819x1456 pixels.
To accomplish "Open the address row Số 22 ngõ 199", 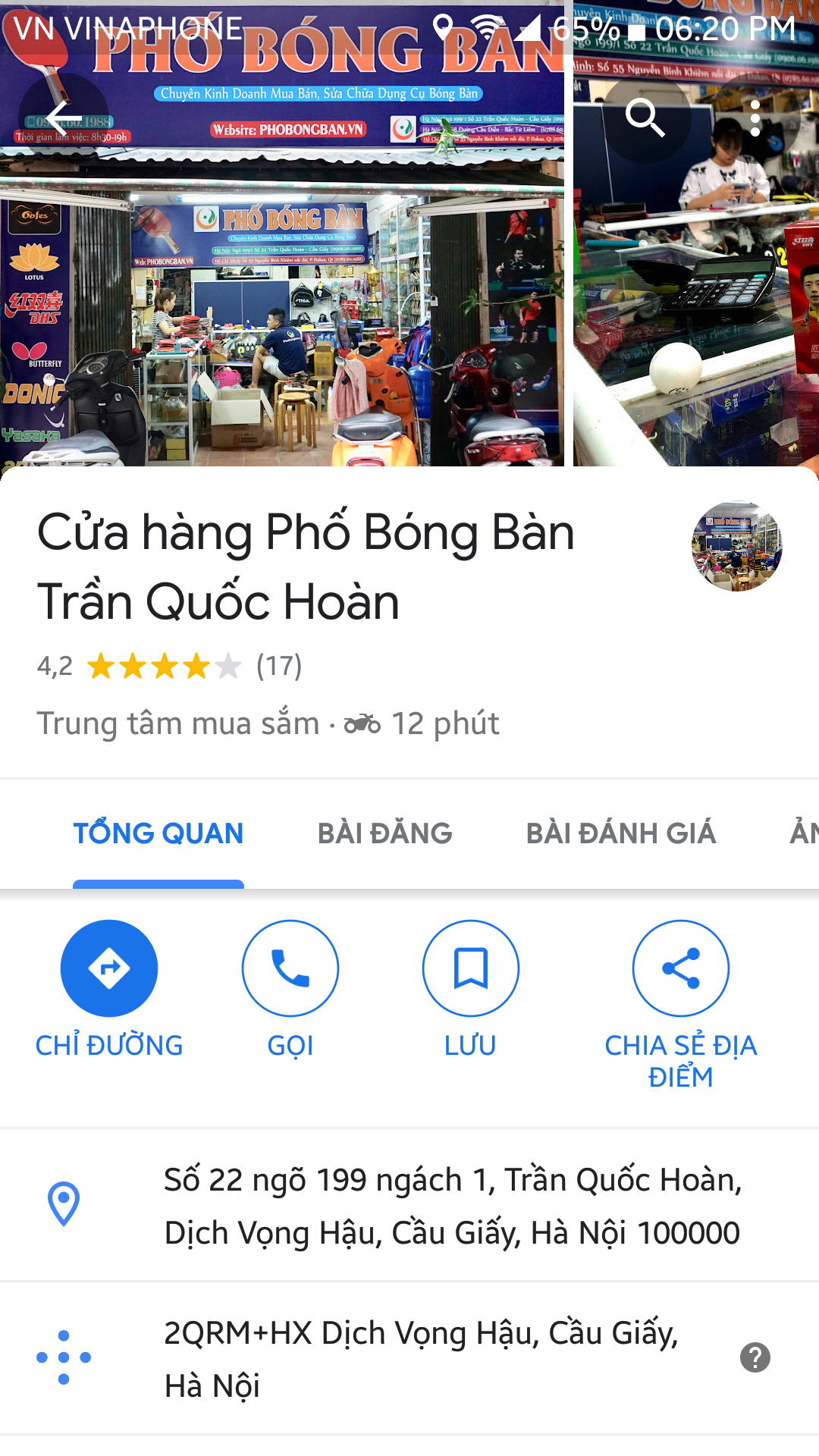I will (452, 1206).
